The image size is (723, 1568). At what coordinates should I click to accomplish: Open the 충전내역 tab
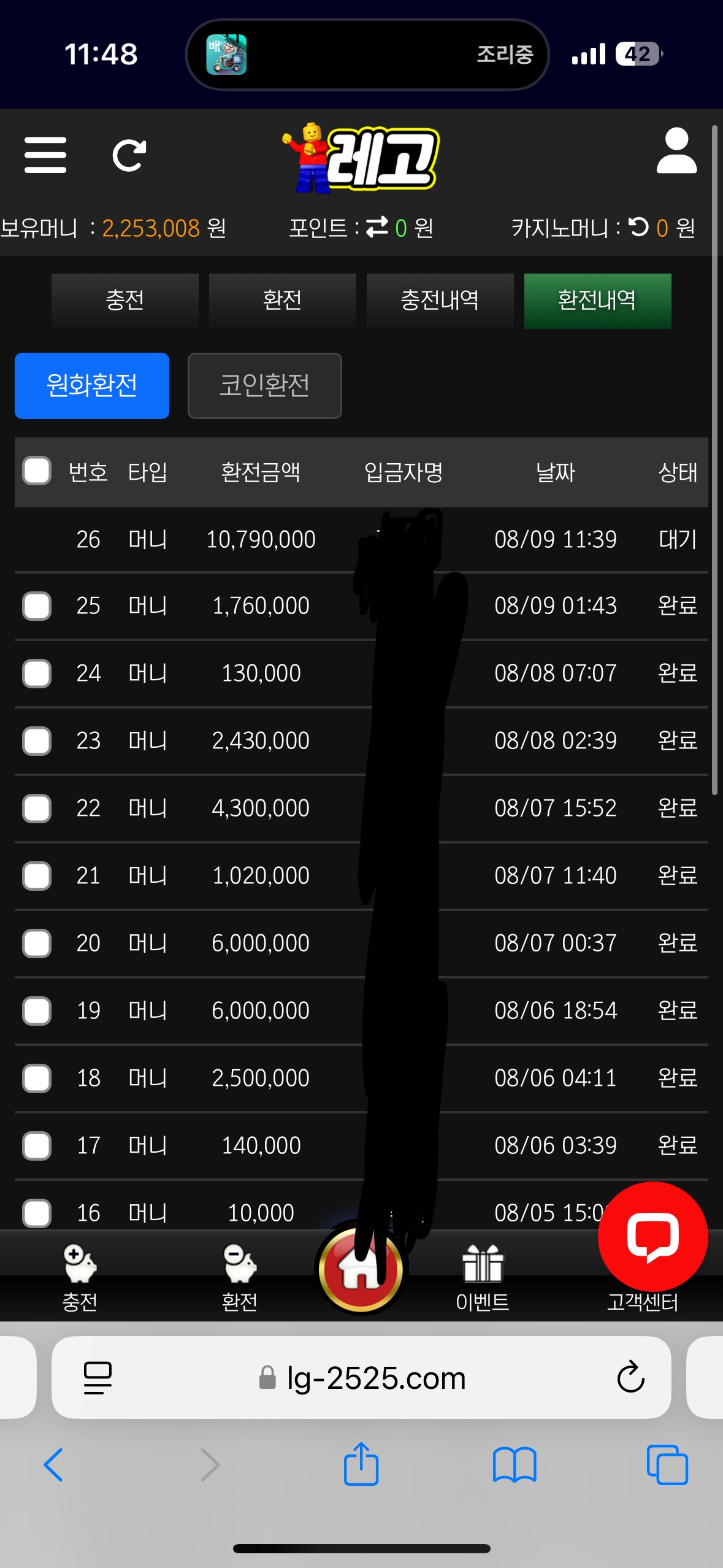point(440,301)
